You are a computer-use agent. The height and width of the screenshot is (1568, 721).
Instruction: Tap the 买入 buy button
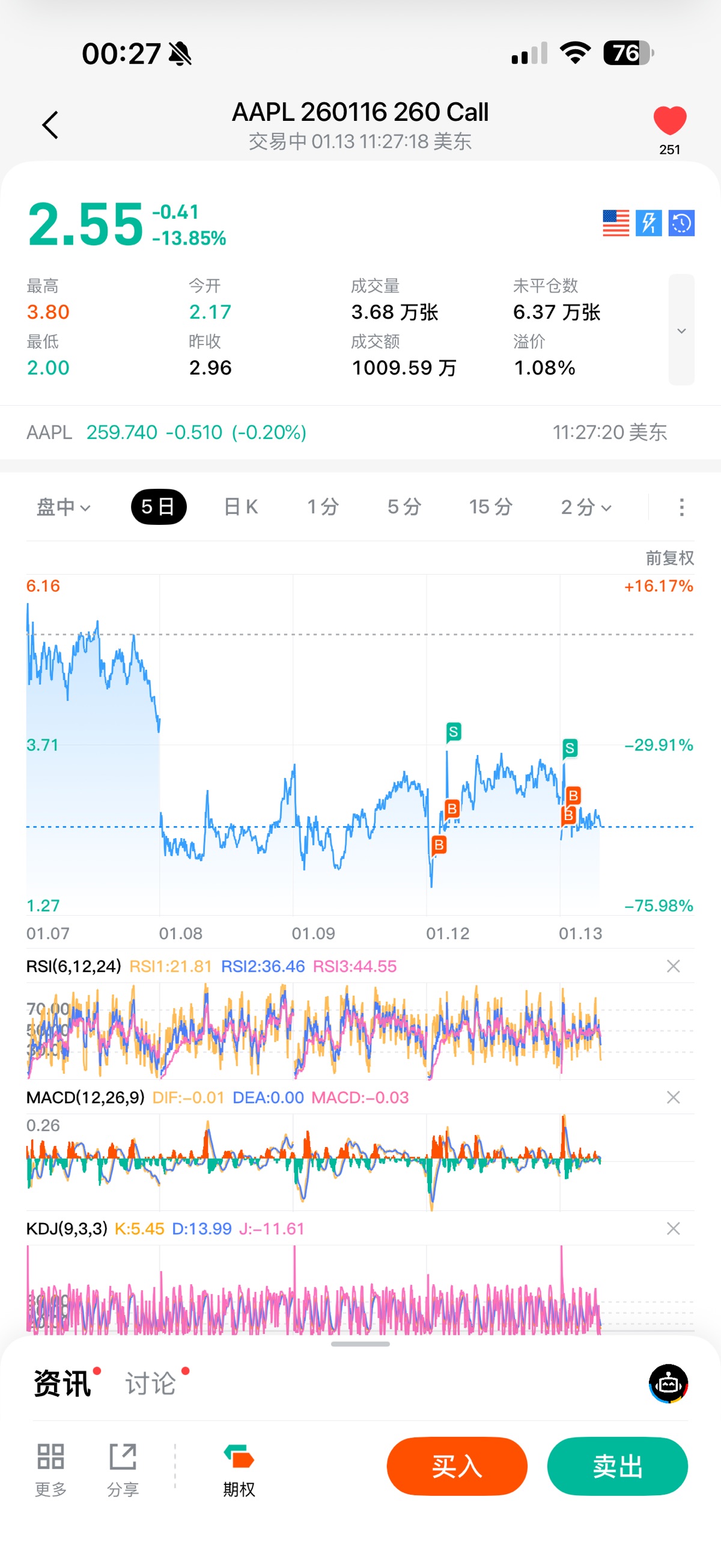(x=457, y=1466)
